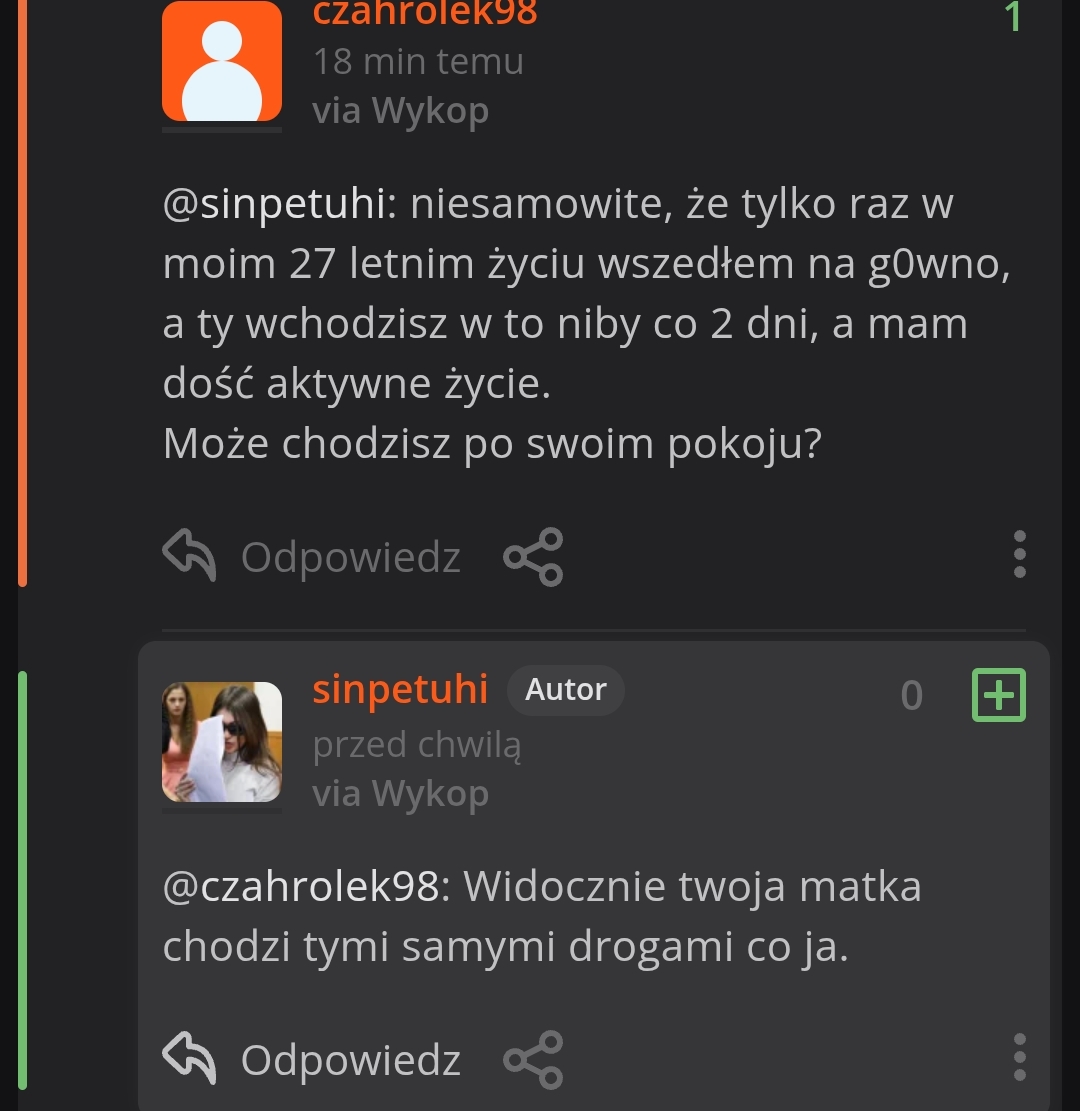Open overflow menu on sinpetuhi's comment
This screenshot has width=1080, height=1111.
(x=1019, y=1057)
